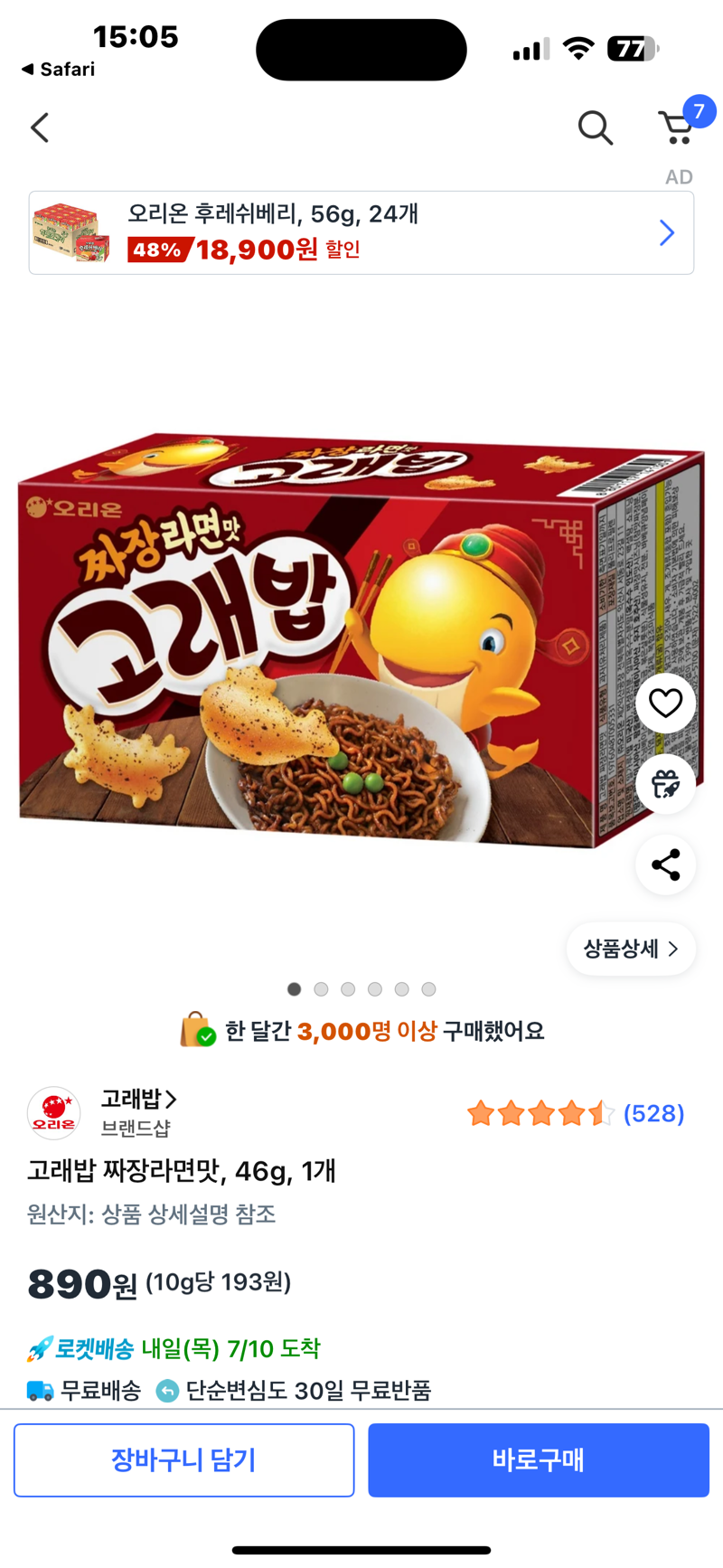Image resolution: width=723 pixels, height=1568 pixels.
Task: Go back to the previous page
Action: tap(40, 128)
